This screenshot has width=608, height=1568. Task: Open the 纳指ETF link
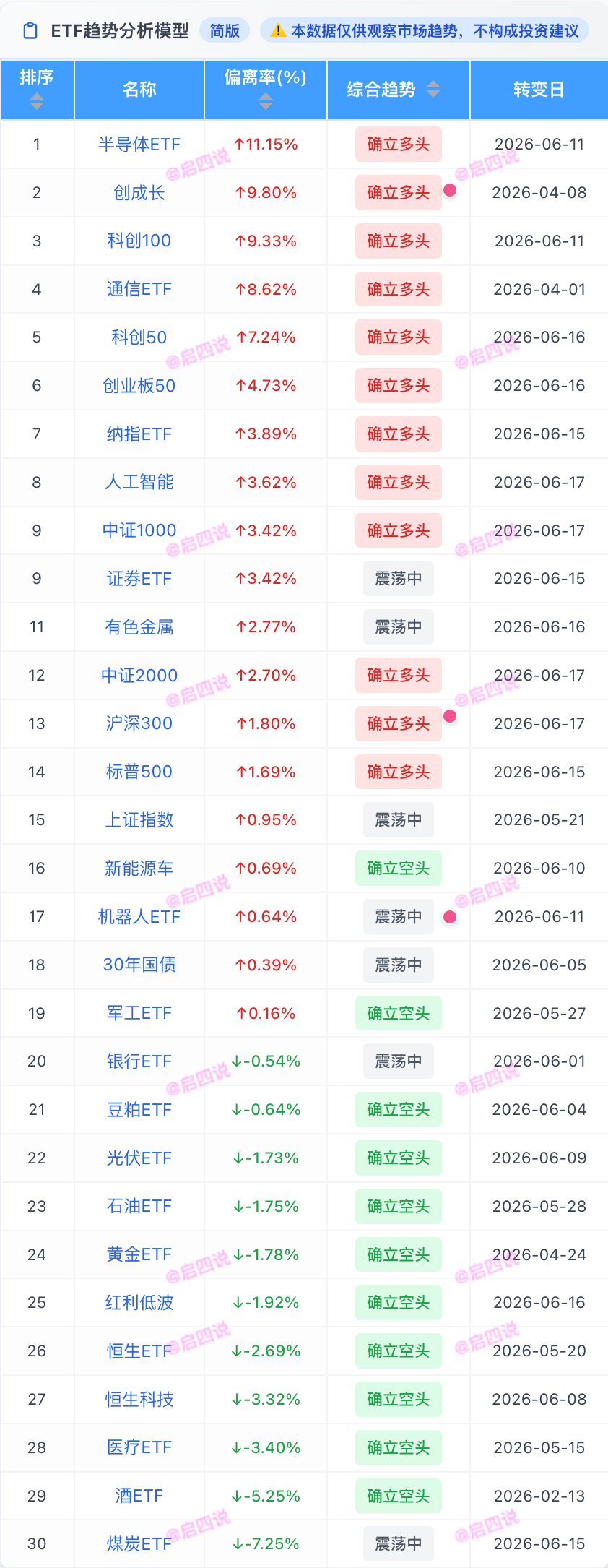coord(139,434)
